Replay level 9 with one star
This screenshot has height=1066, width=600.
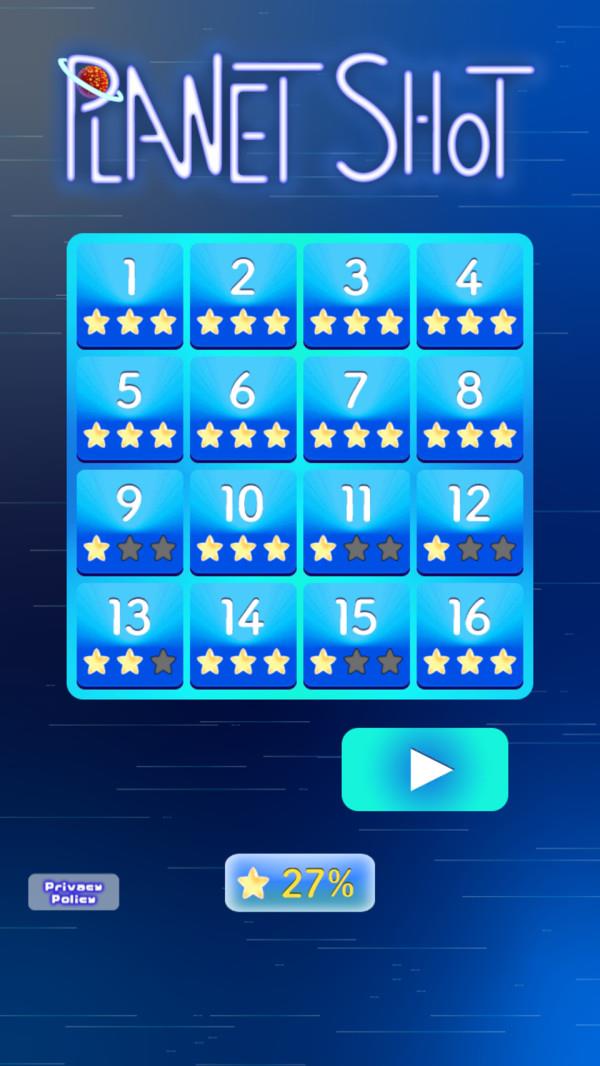click(x=130, y=521)
